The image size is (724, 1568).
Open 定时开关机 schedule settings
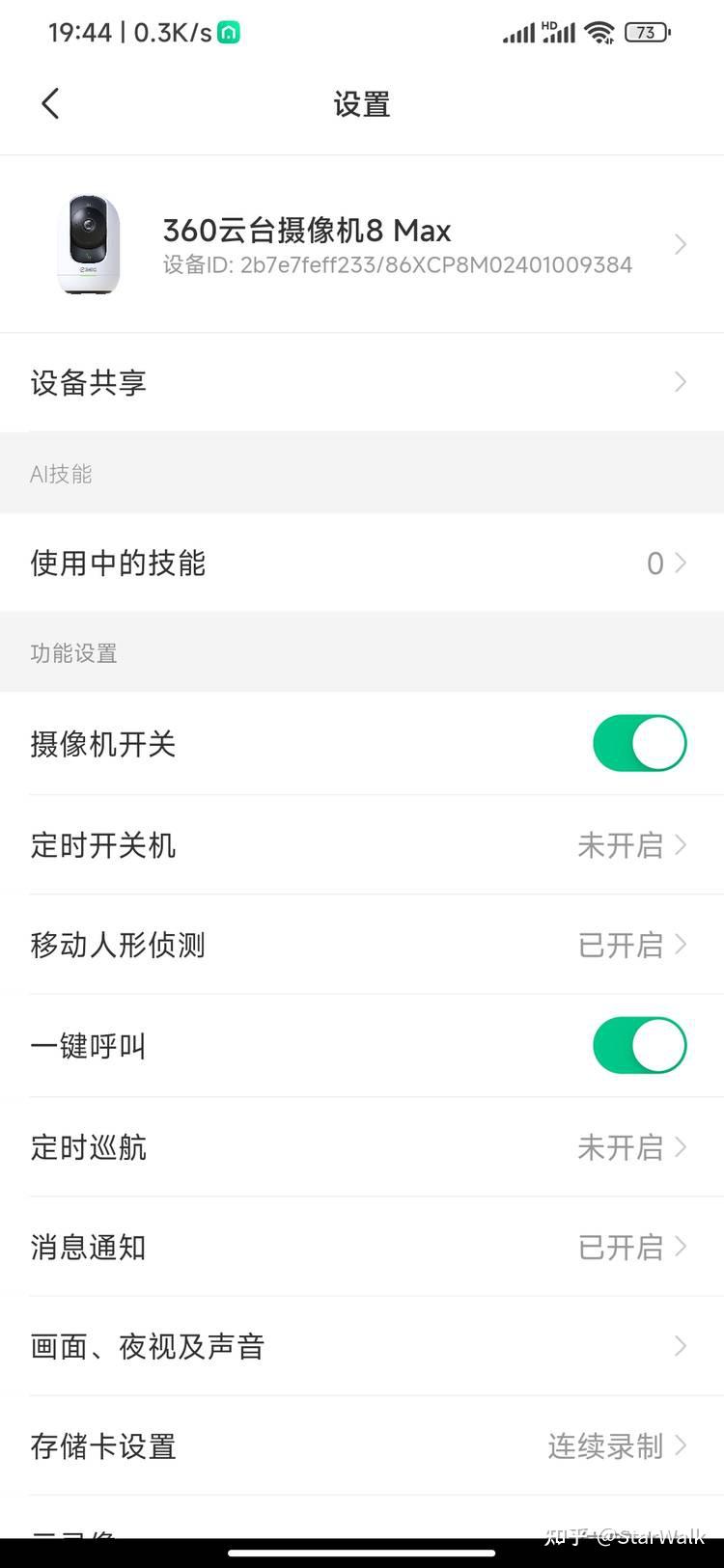pos(362,845)
